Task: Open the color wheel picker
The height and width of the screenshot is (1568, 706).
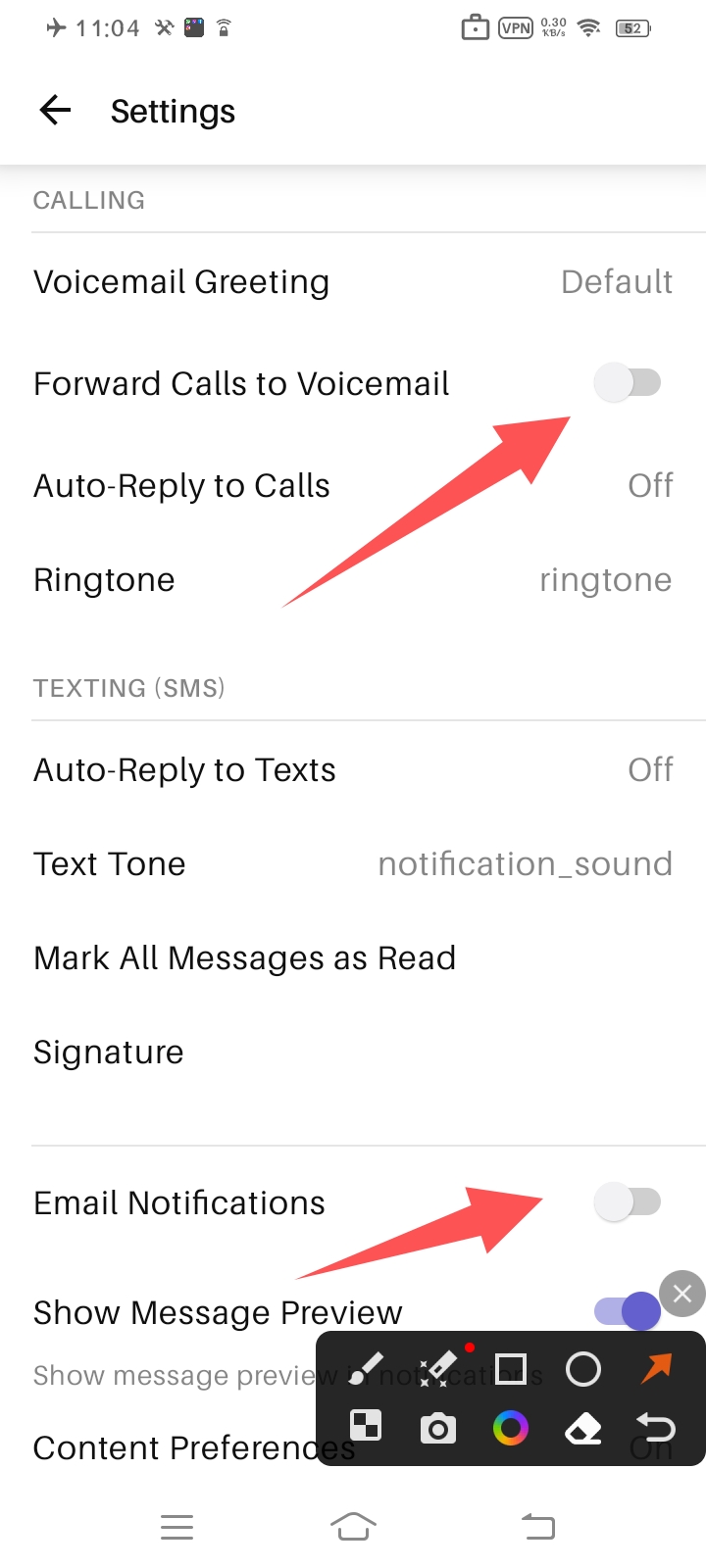Action: tap(511, 1429)
